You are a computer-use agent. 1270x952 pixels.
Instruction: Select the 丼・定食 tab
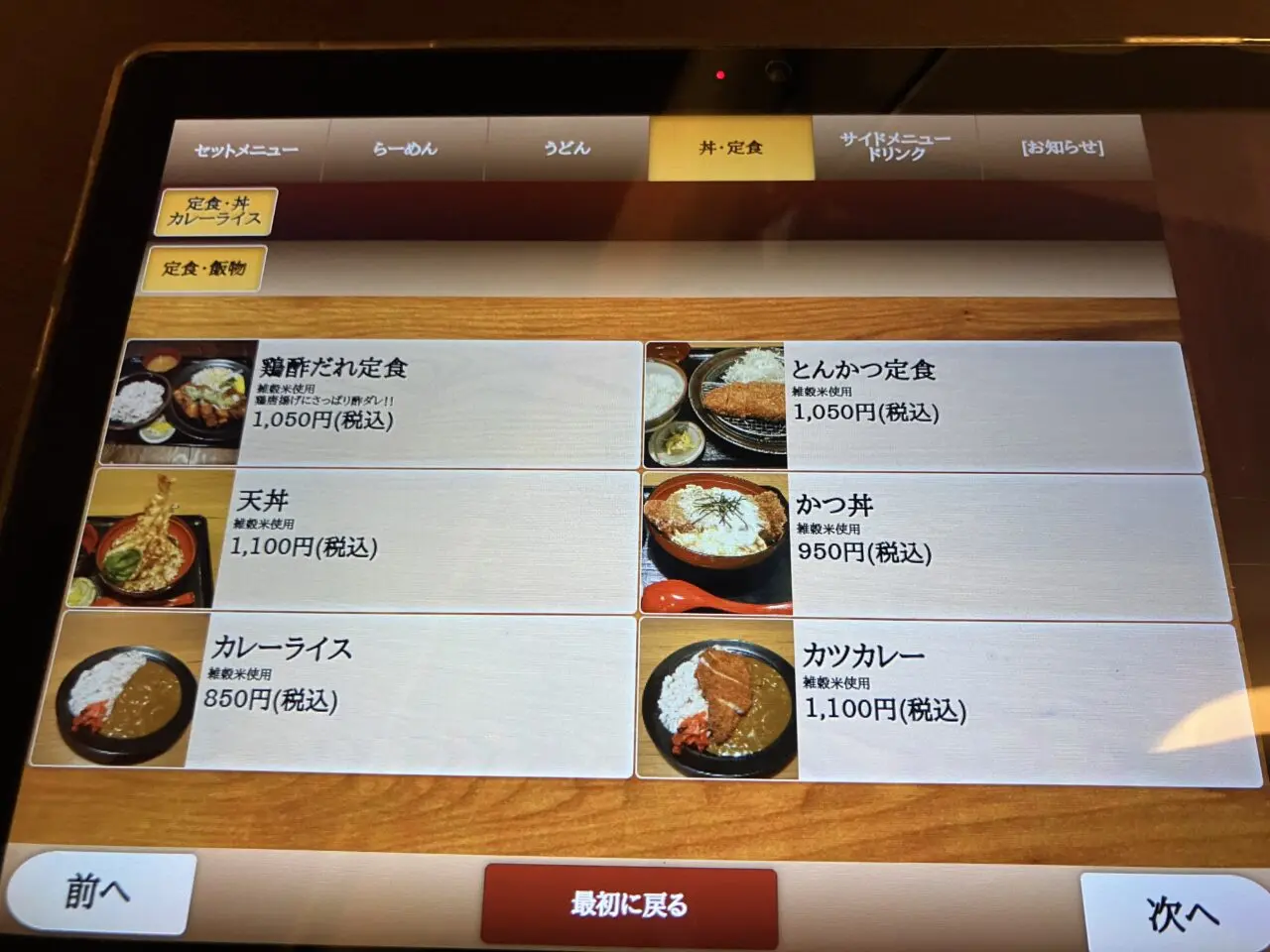[x=730, y=148]
